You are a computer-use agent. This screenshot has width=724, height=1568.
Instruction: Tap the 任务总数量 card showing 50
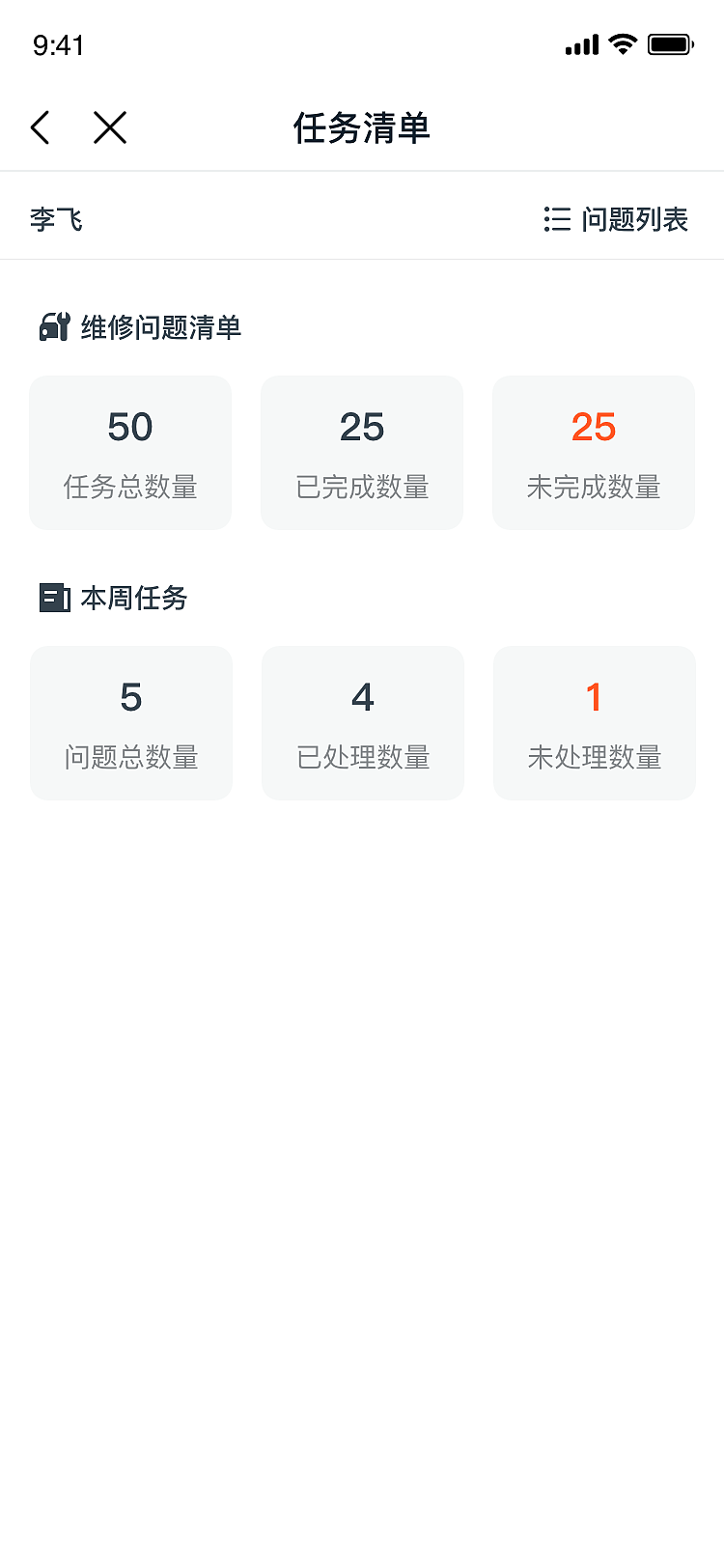point(130,452)
